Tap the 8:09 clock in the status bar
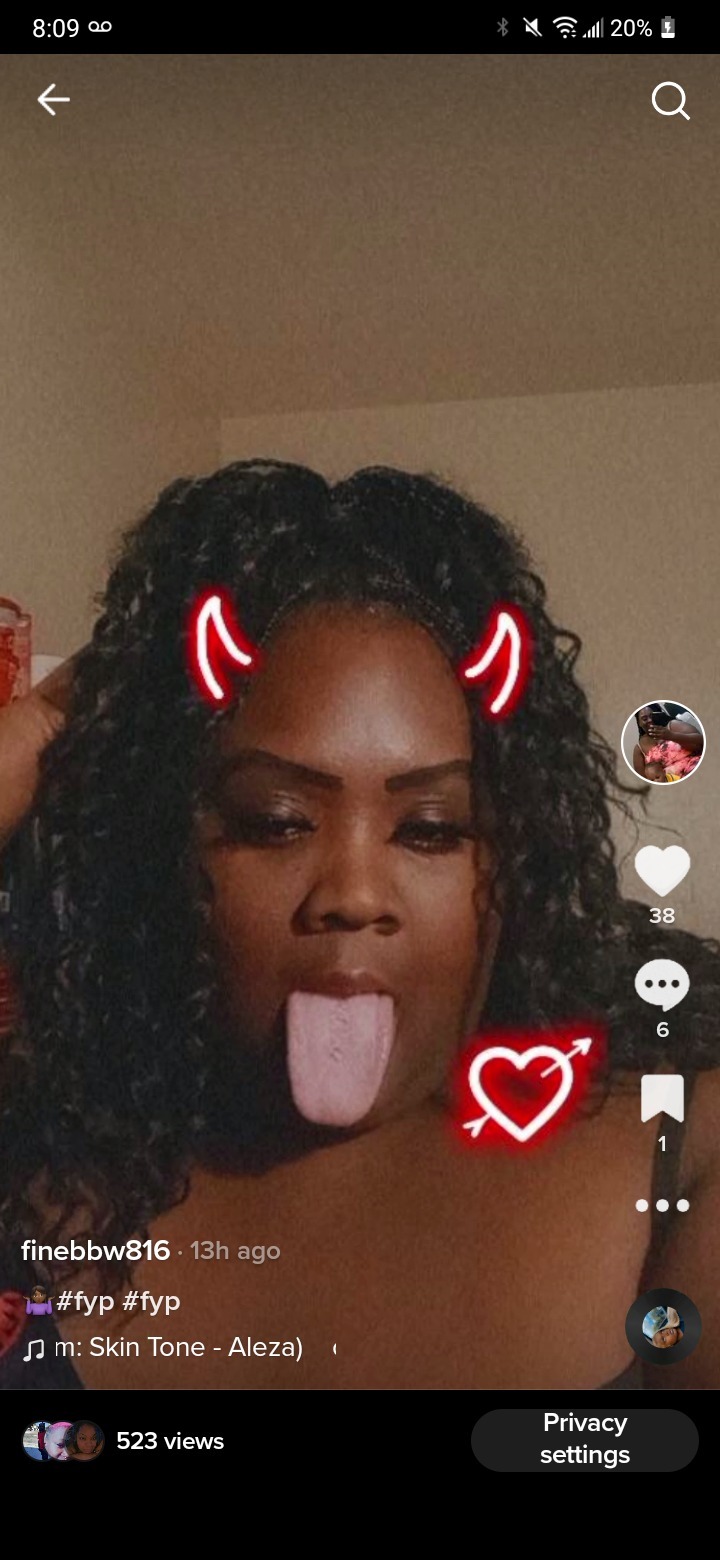 57,27
